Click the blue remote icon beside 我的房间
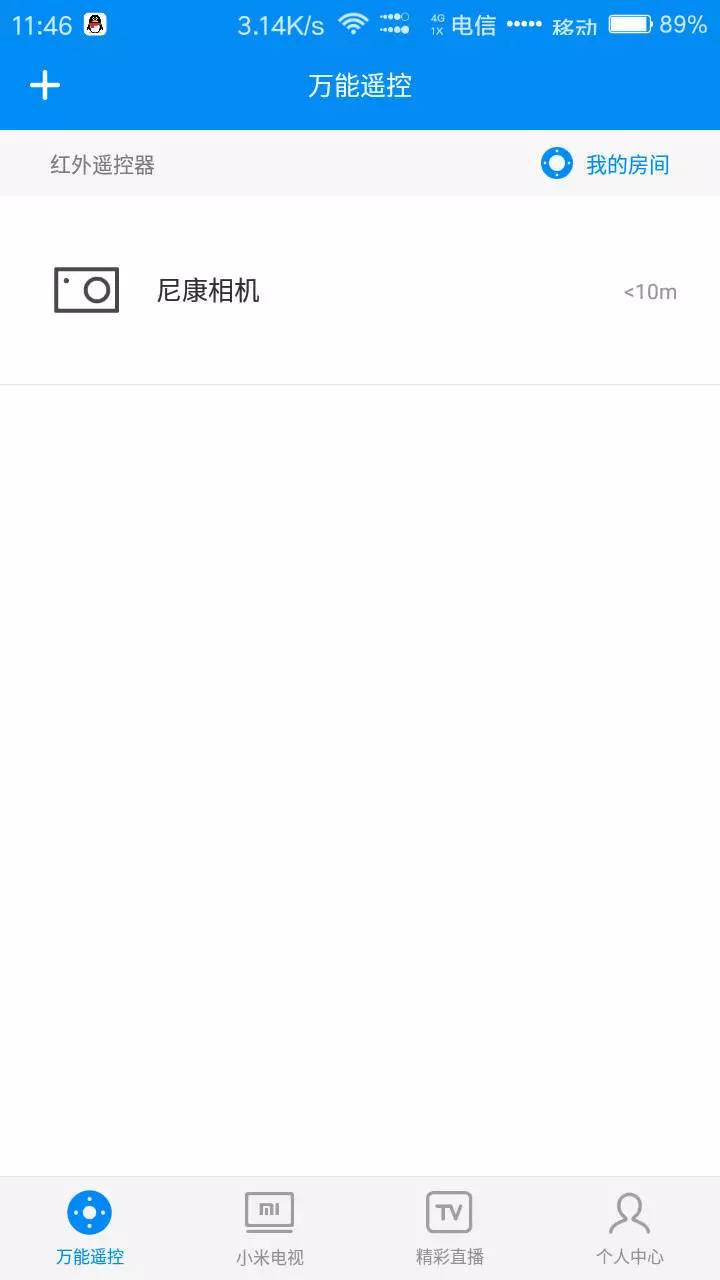The height and width of the screenshot is (1280, 720). pyautogui.click(x=556, y=163)
